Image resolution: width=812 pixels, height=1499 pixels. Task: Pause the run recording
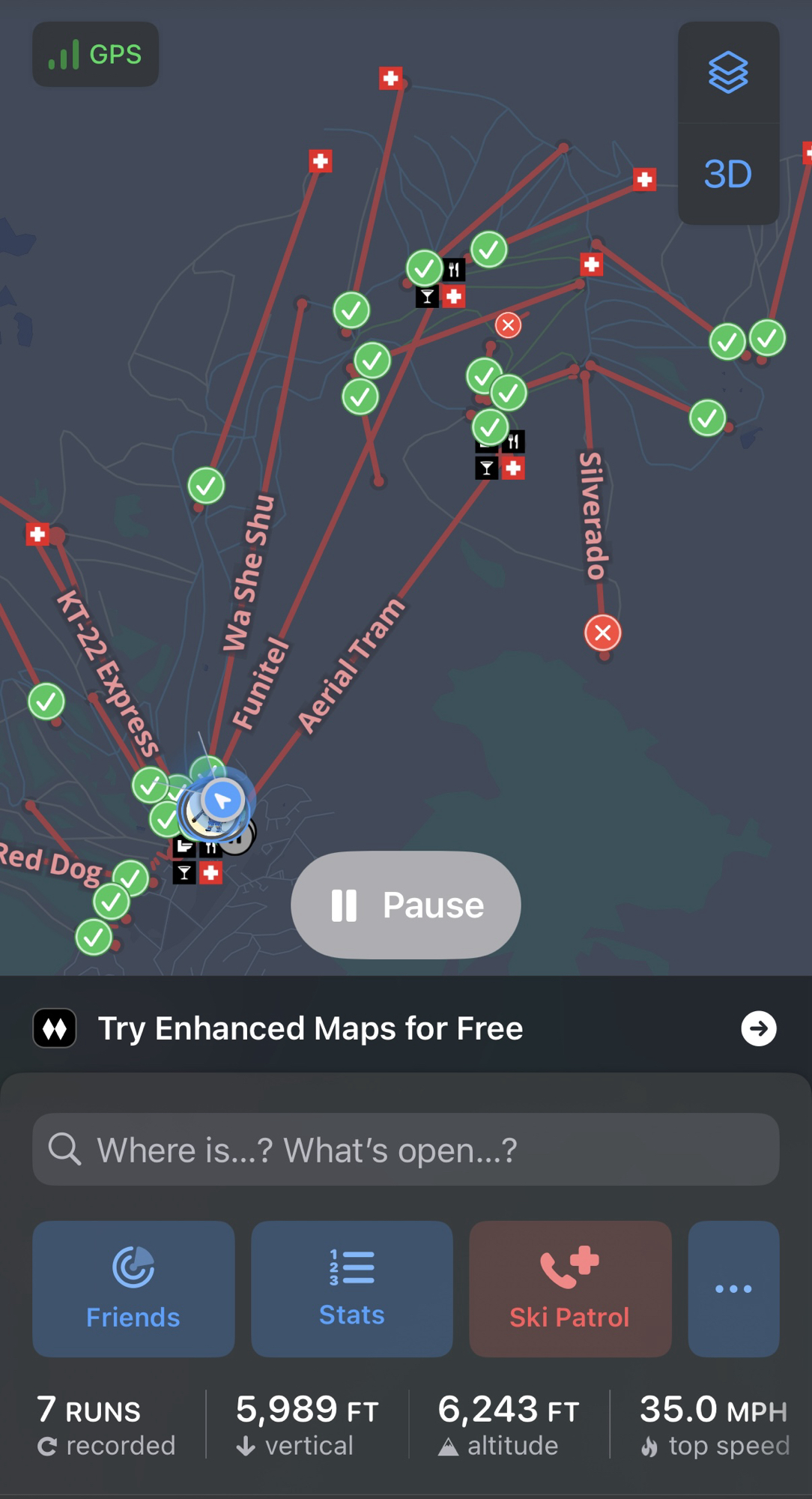(406, 905)
